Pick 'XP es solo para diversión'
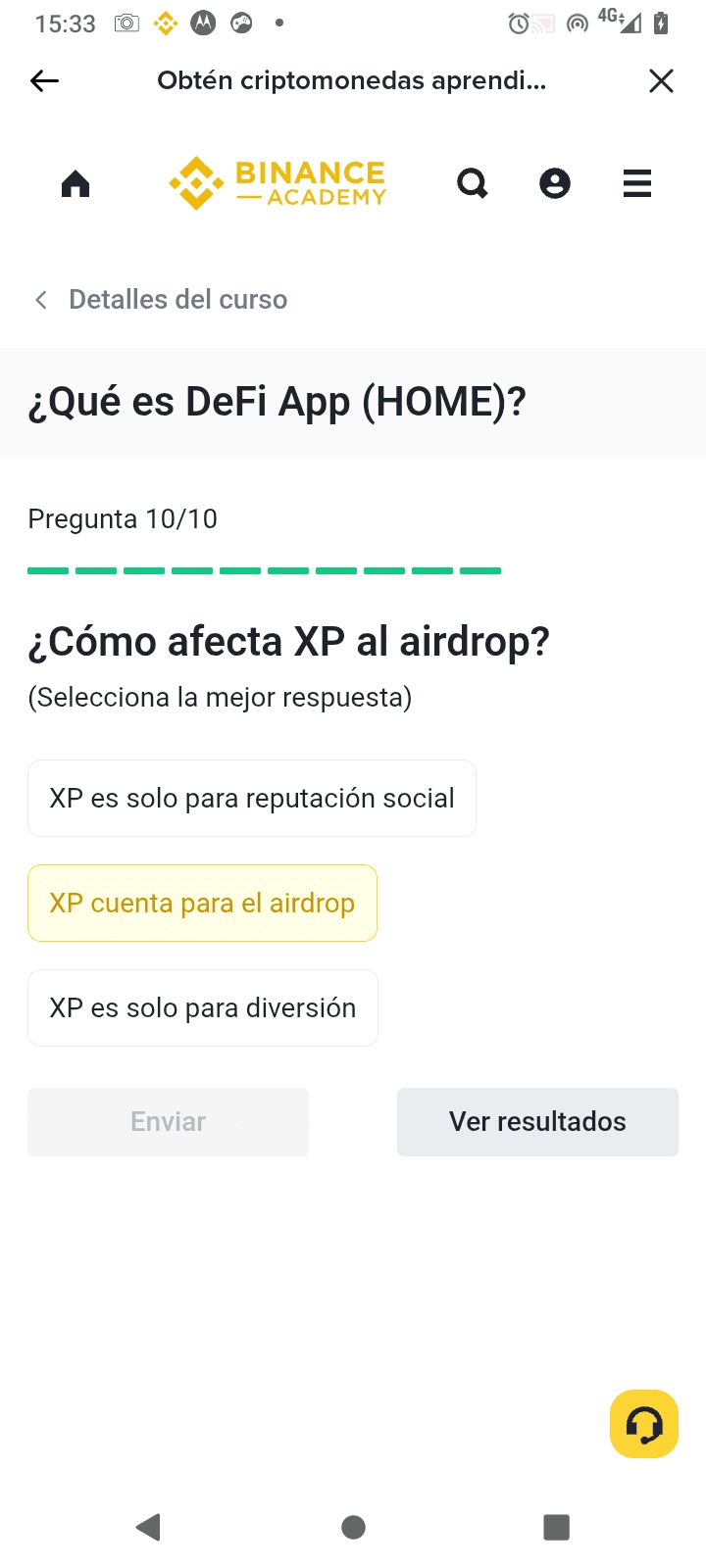Screen dimensions: 706x1568 (203, 1008)
